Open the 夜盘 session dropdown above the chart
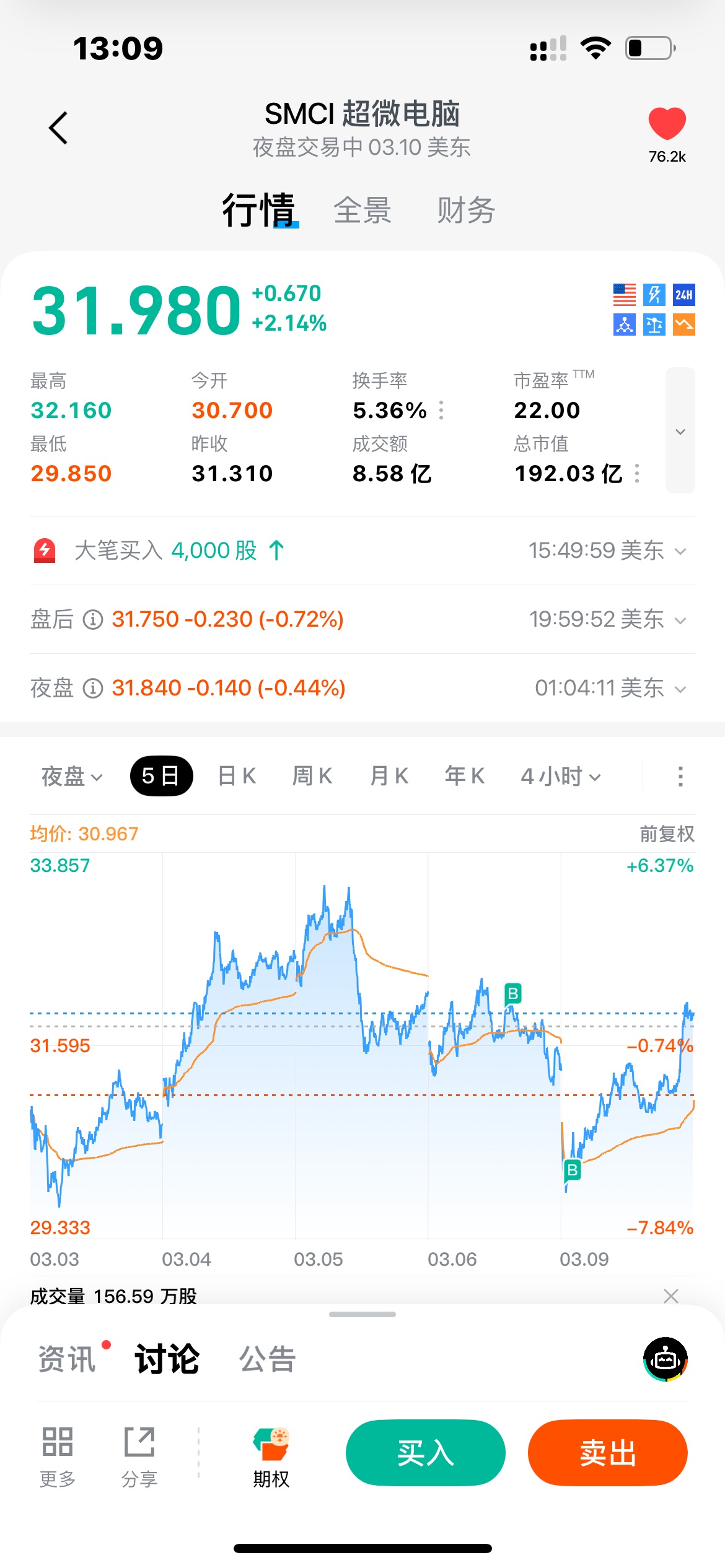Viewport: 725px width, 1568px height. pyautogui.click(x=72, y=776)
